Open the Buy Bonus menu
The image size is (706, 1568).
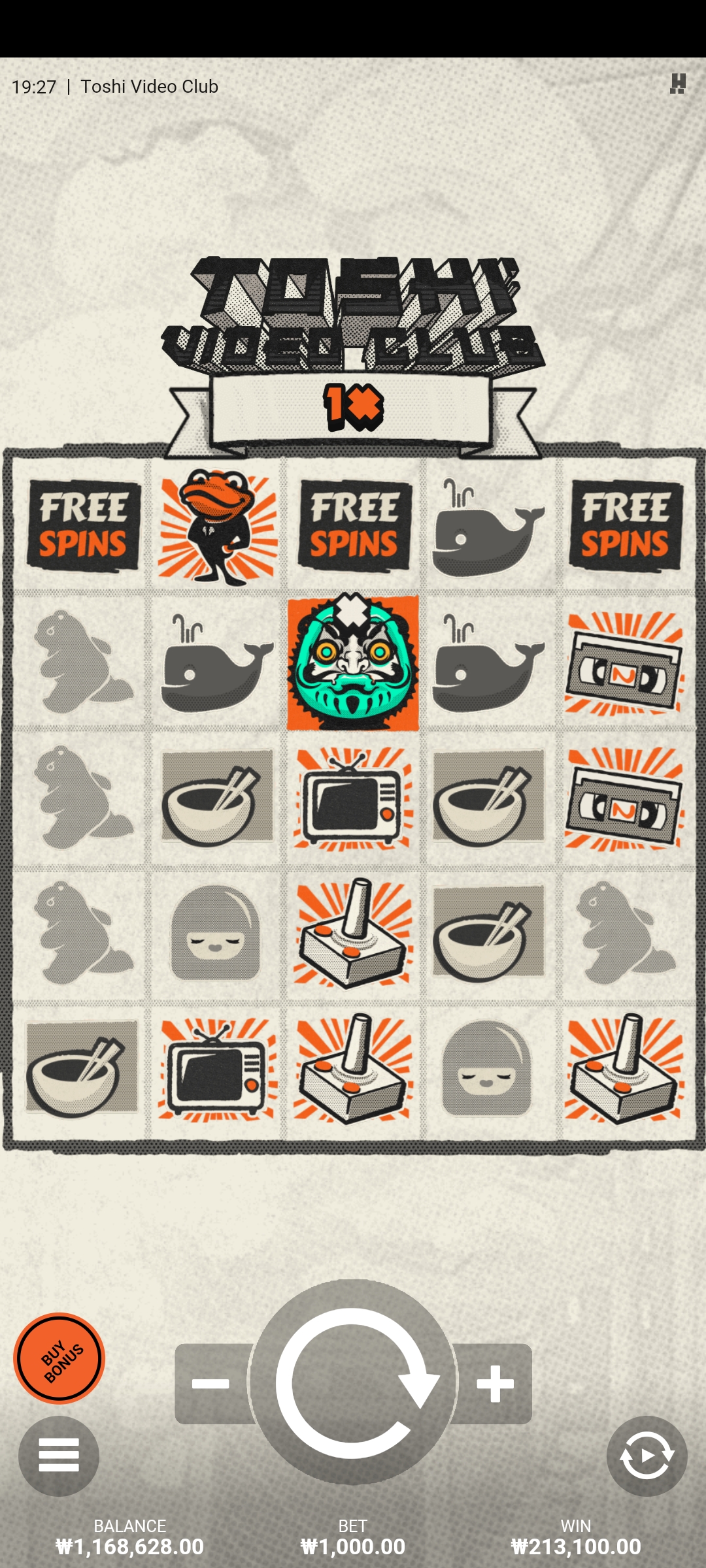59,1358
